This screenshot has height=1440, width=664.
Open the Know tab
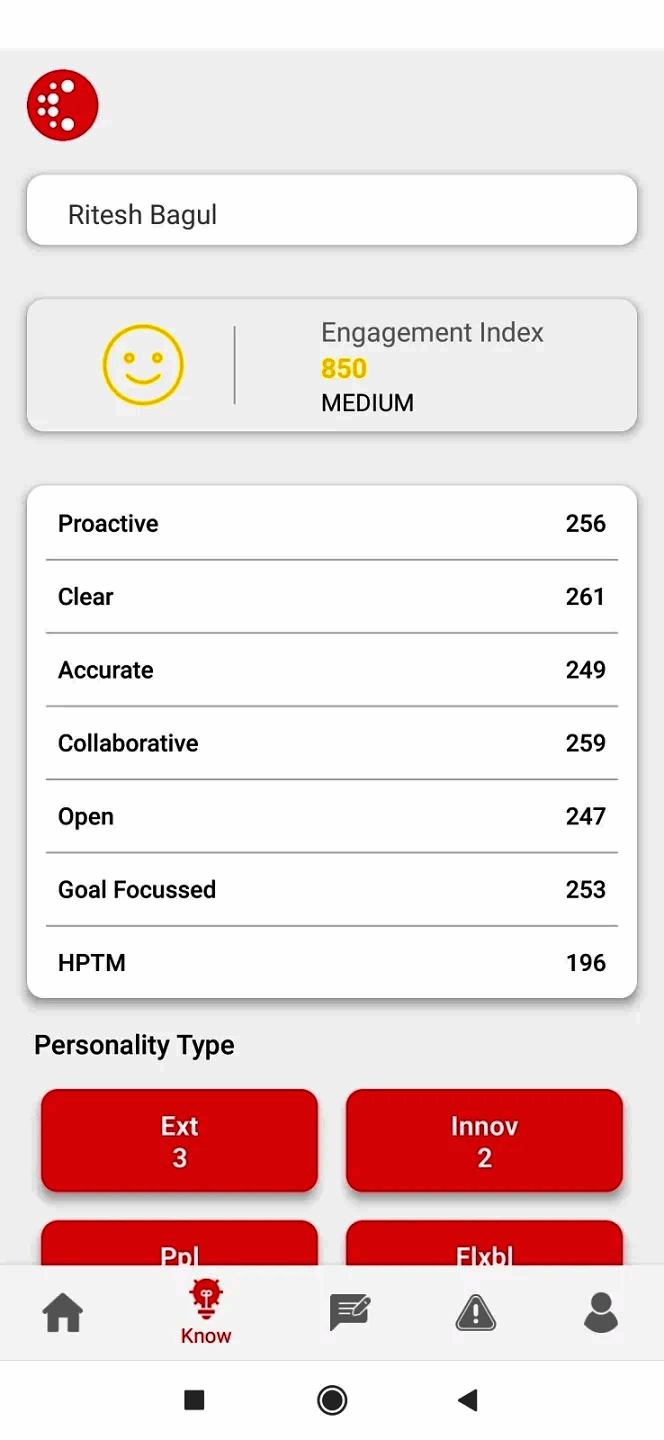206,1312
